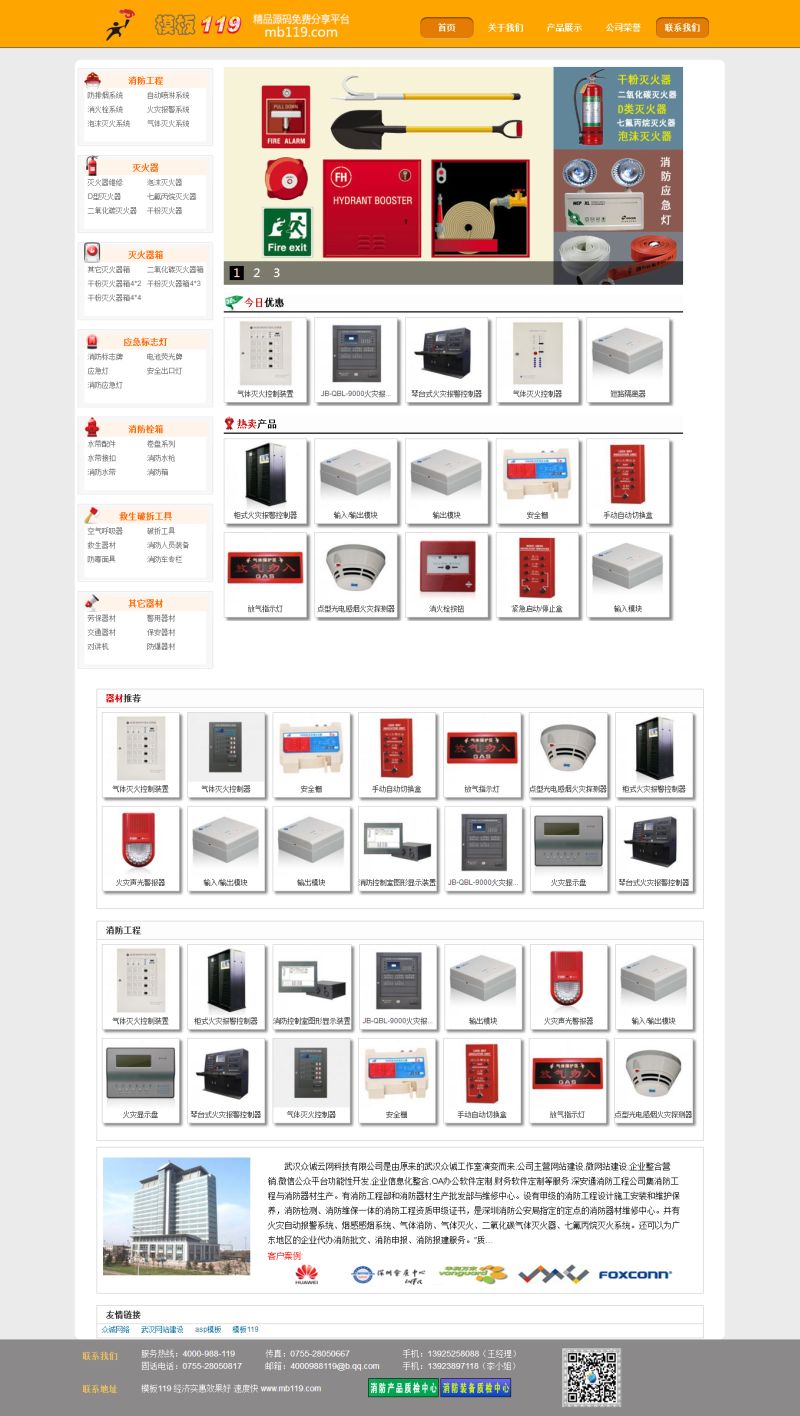Follow the 武汉网站建设 friendly link
This screenshot has height=1416, width=800.
pyautogui.click(x=162, y=1330)
